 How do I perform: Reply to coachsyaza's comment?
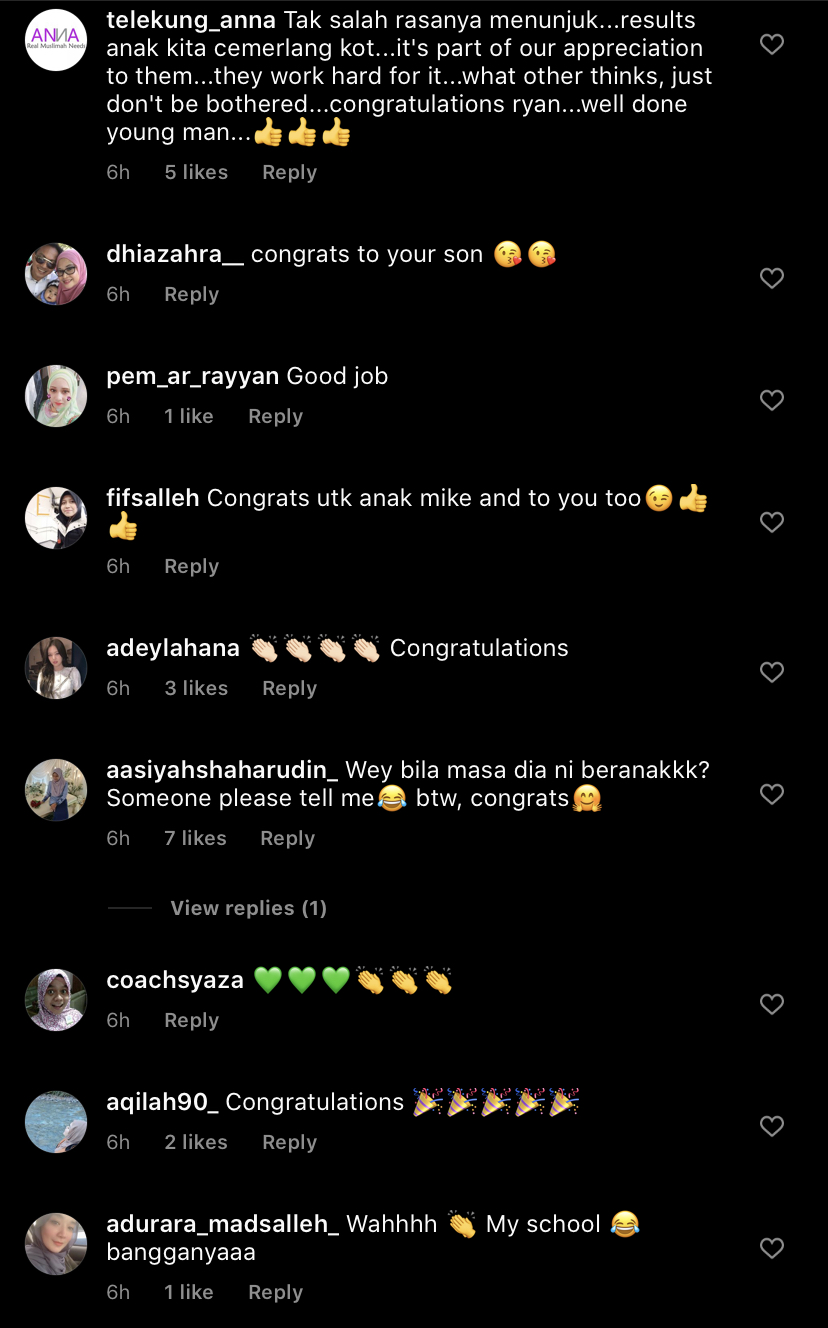(x=191, y=1020)
